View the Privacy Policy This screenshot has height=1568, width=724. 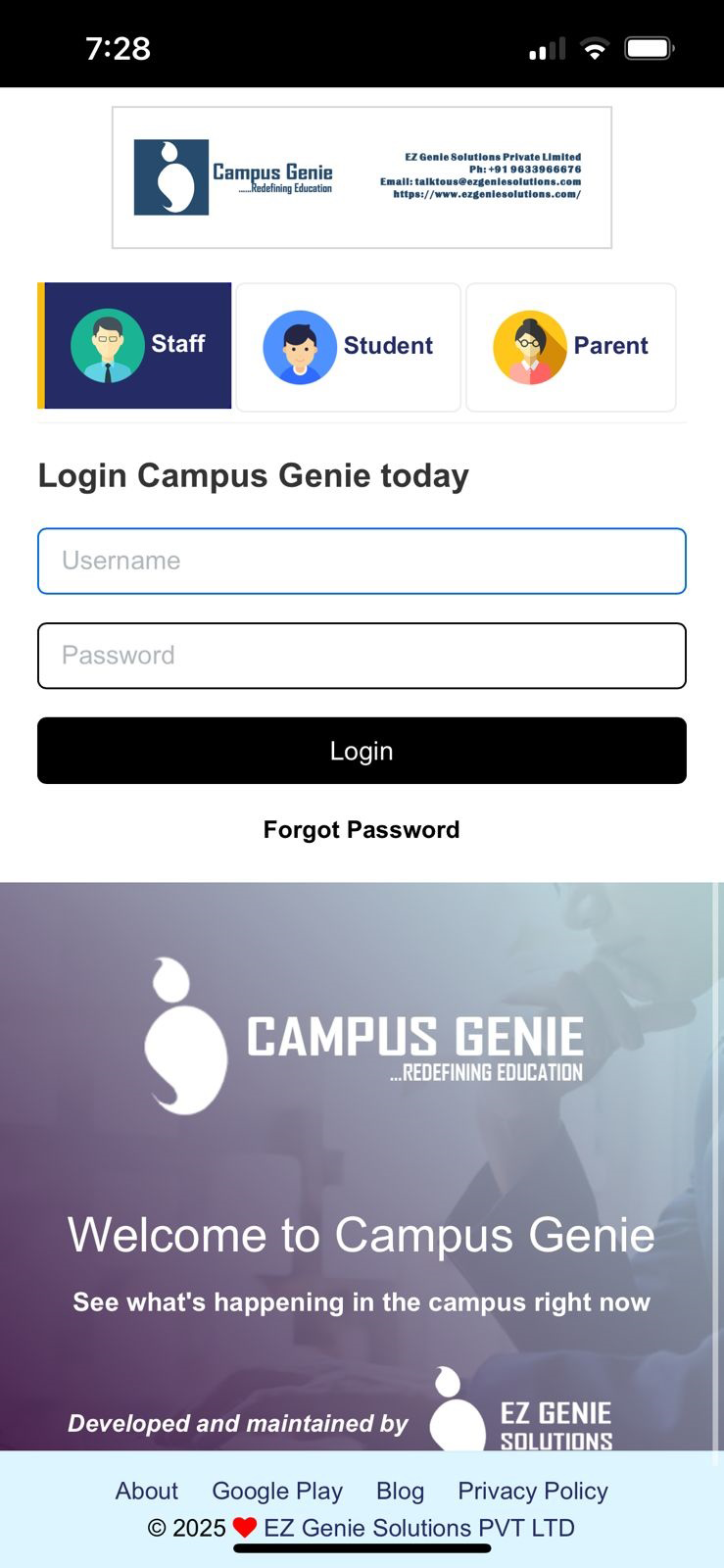533,1491
